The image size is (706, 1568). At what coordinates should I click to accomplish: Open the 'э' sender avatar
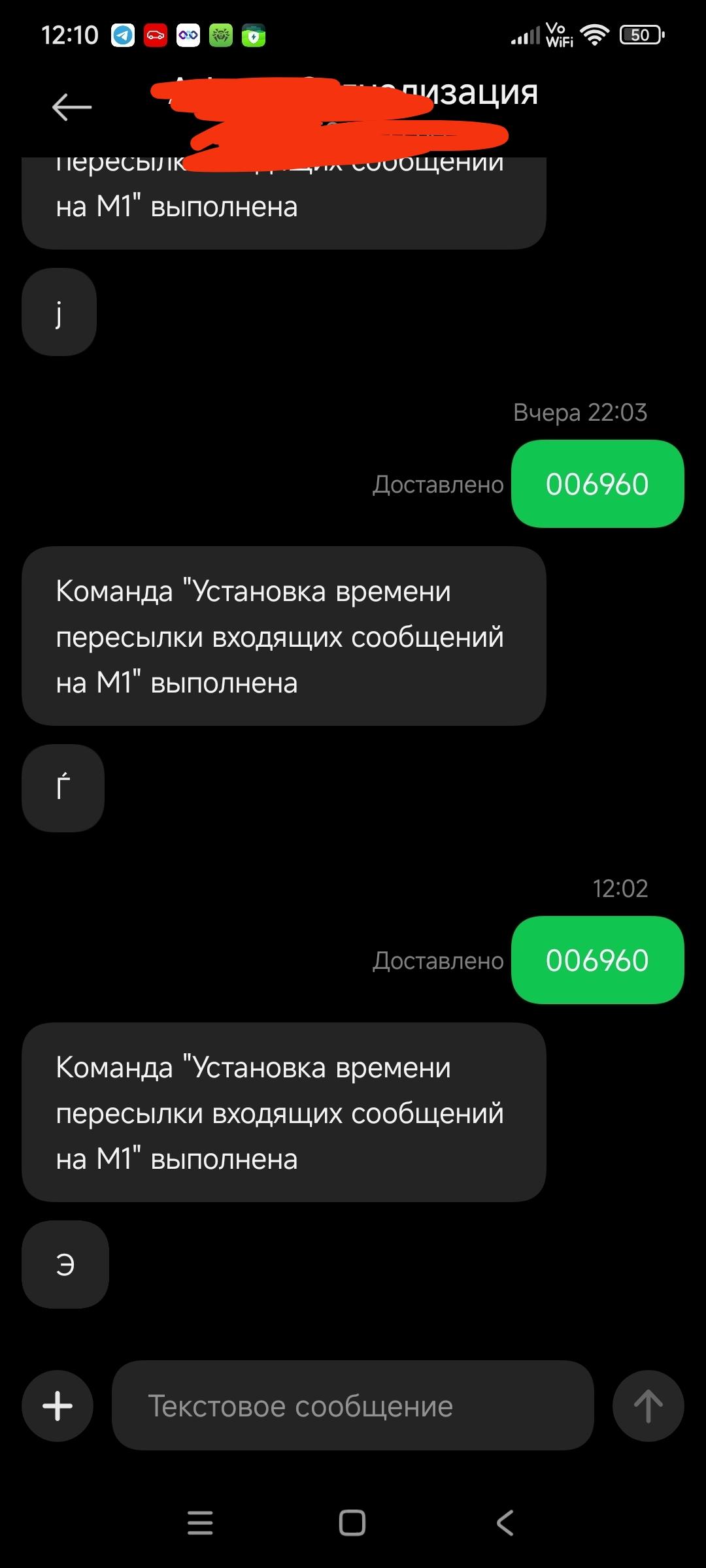[x=65, y=1265]
